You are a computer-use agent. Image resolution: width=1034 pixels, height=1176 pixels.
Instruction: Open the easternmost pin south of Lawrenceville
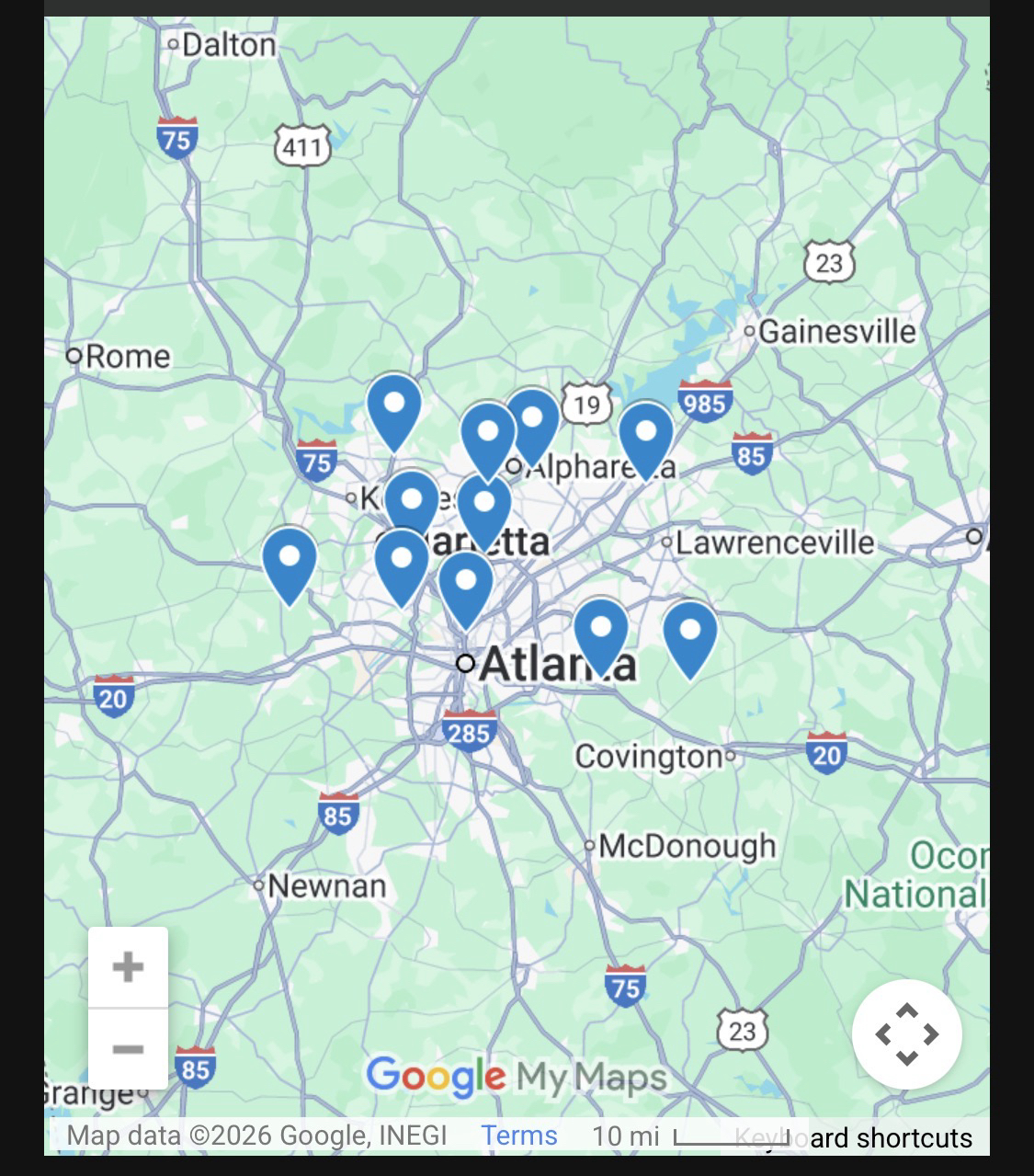[x=690, y=636]
